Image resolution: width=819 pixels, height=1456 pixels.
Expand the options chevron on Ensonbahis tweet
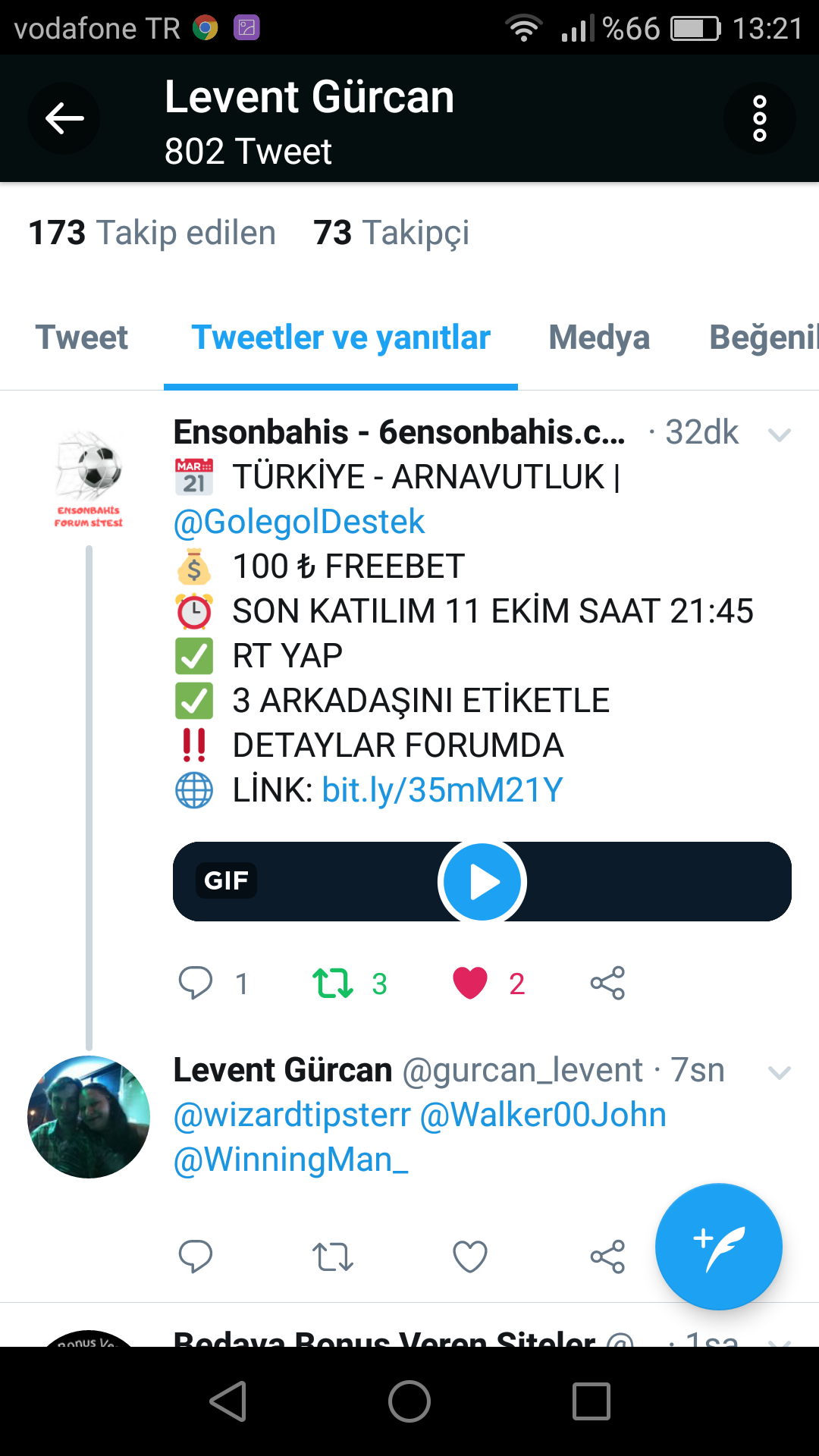tap(780, 435)
